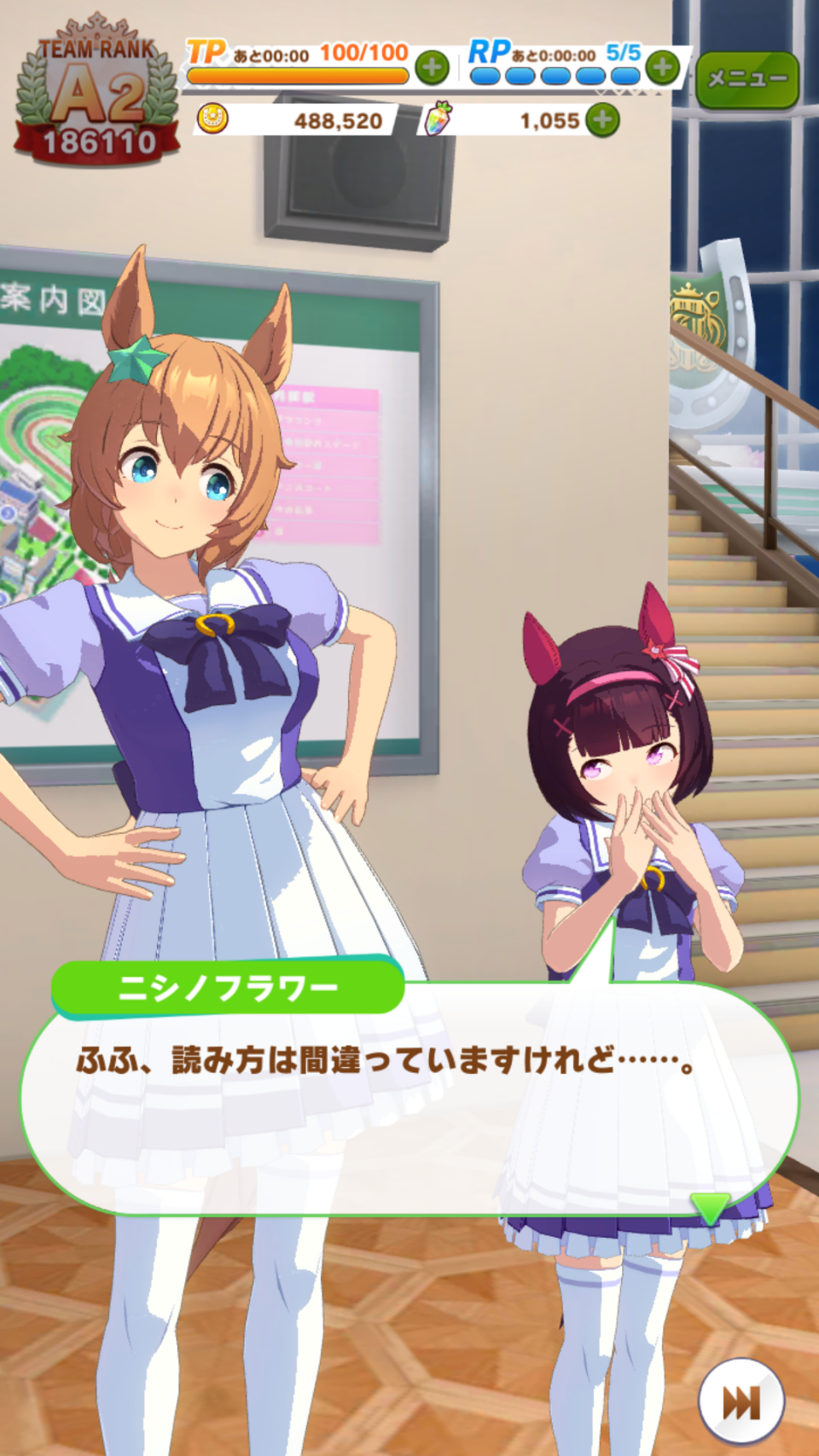This screenshot has height=1456, width=819.
Task: Tap the plus icon to refill RP
Action: [x=663, y=67]
